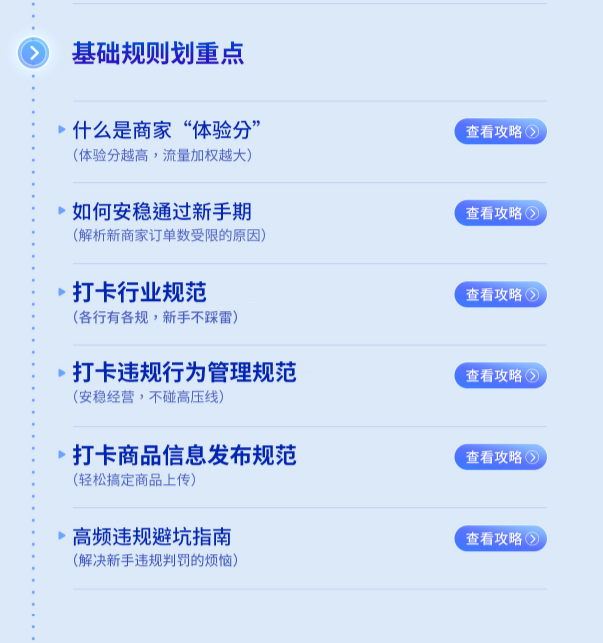Screen dimensions: 603x643
Task: View the guide for 打卡行业规范
Action: tap(500, 295)
